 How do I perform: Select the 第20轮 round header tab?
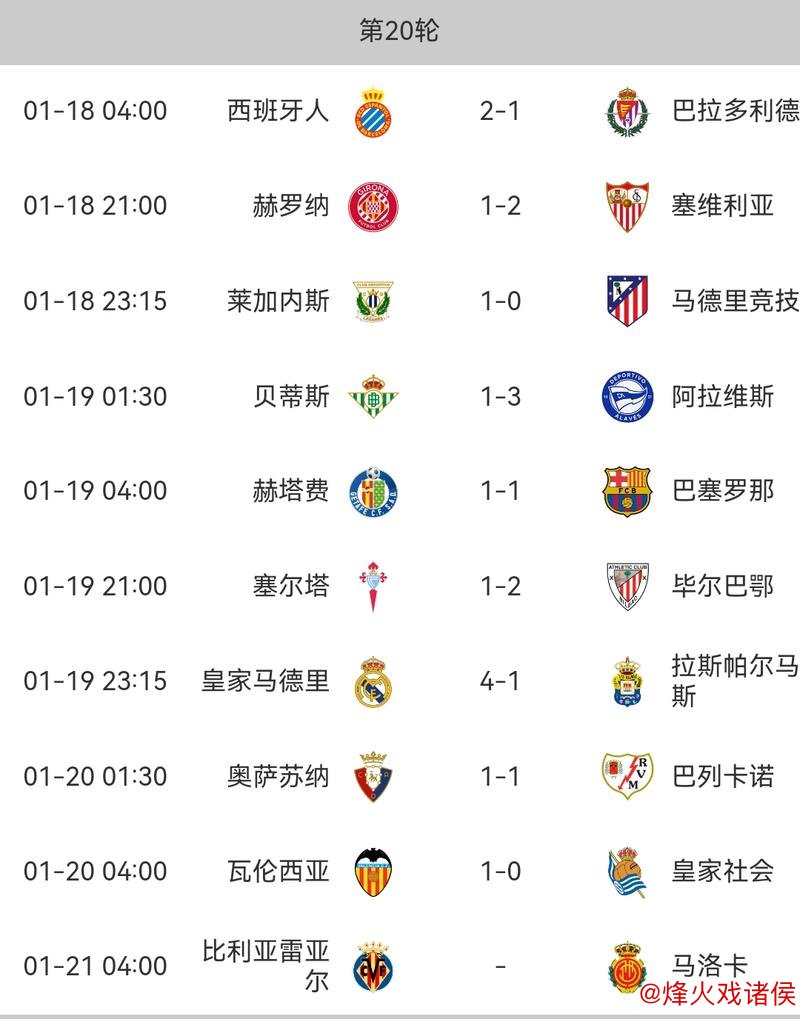tap(400, 30)
